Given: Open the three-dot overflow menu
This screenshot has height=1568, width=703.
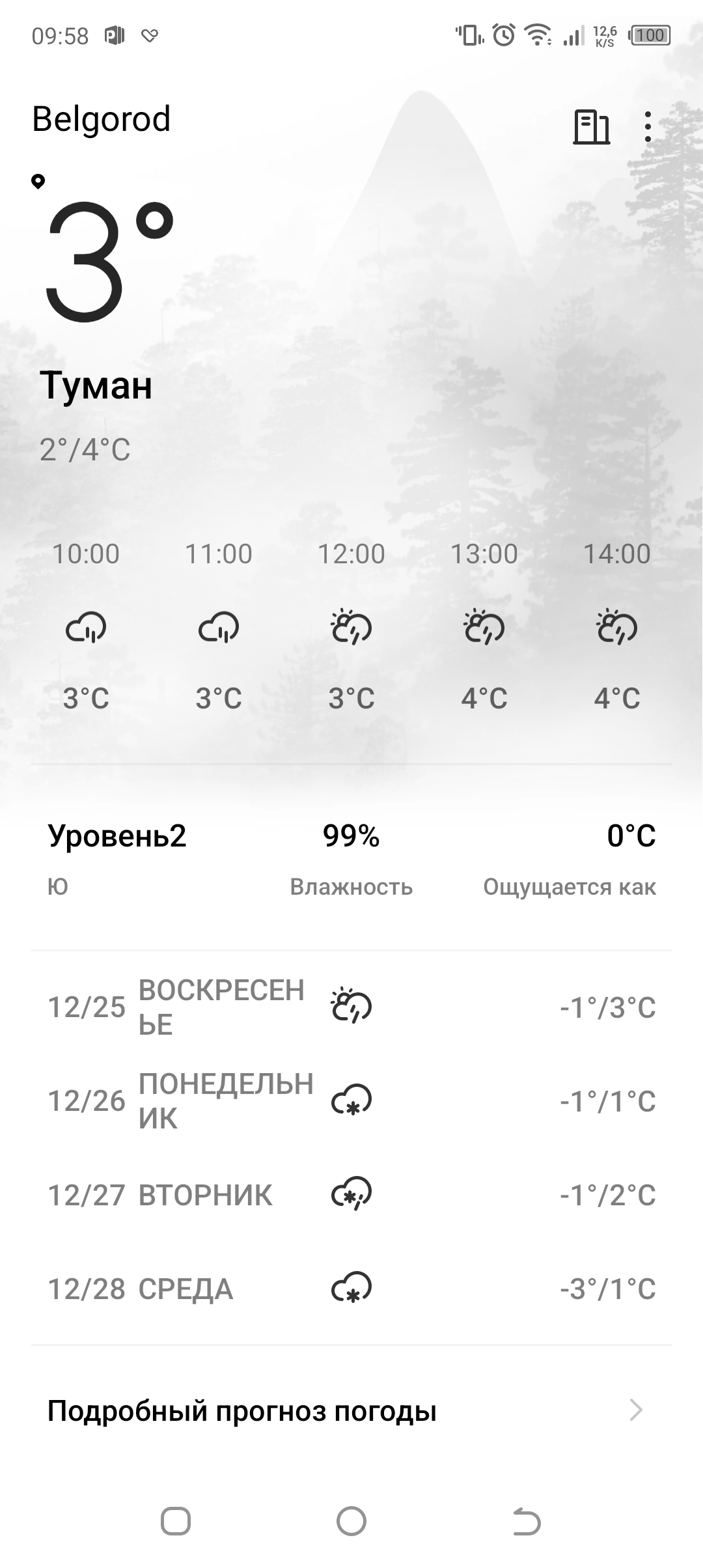Looking at the screenshot, I should [648, 128].
